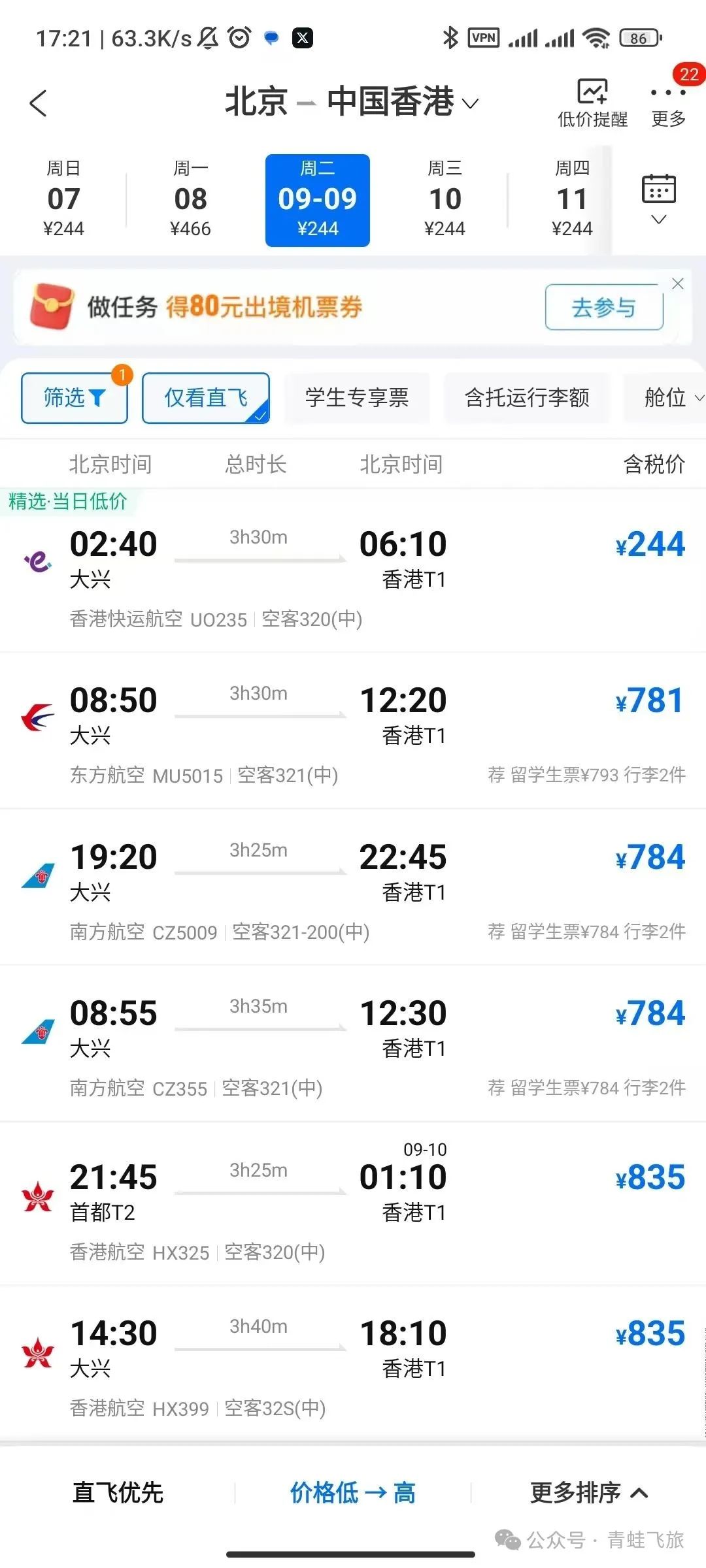Viewport: 706px width, 1568px height.
Task: Sort by 直飞优先
Action: click(x=118, y=1492)
